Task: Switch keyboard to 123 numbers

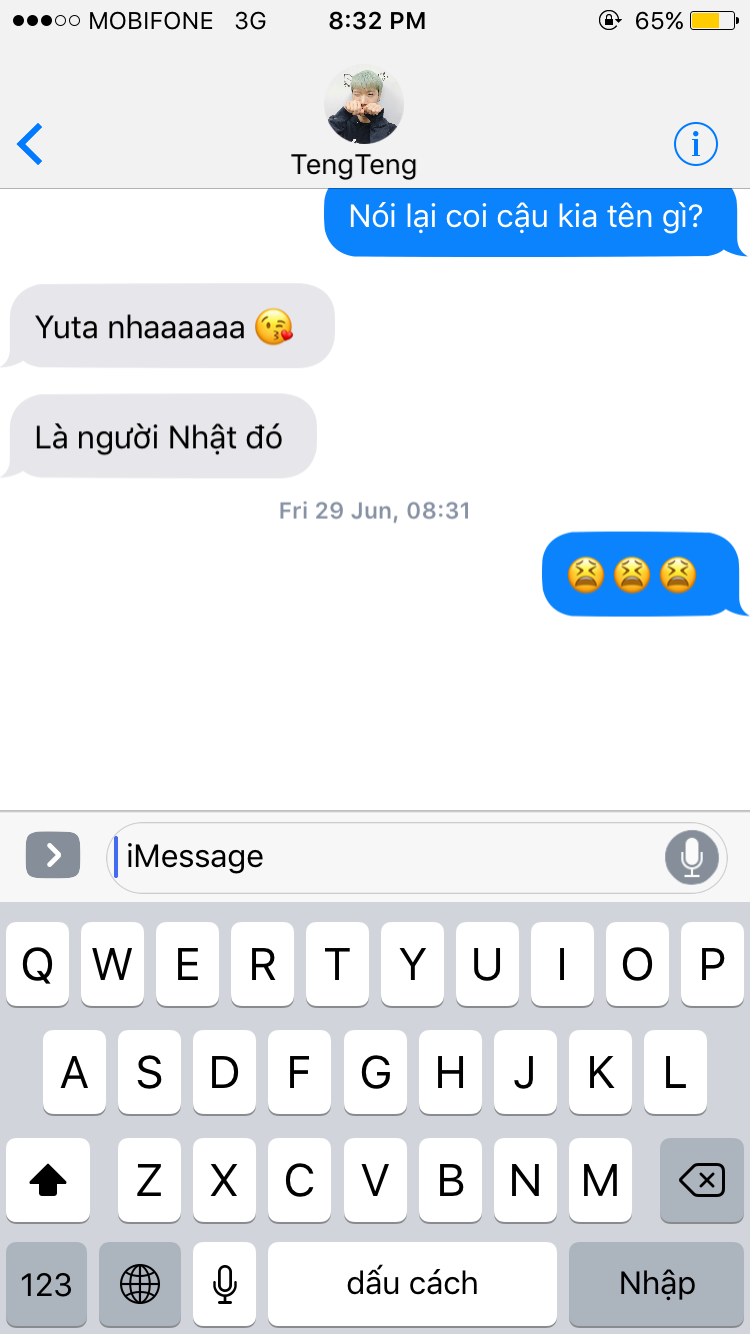Action: (x=46, y=1284)
